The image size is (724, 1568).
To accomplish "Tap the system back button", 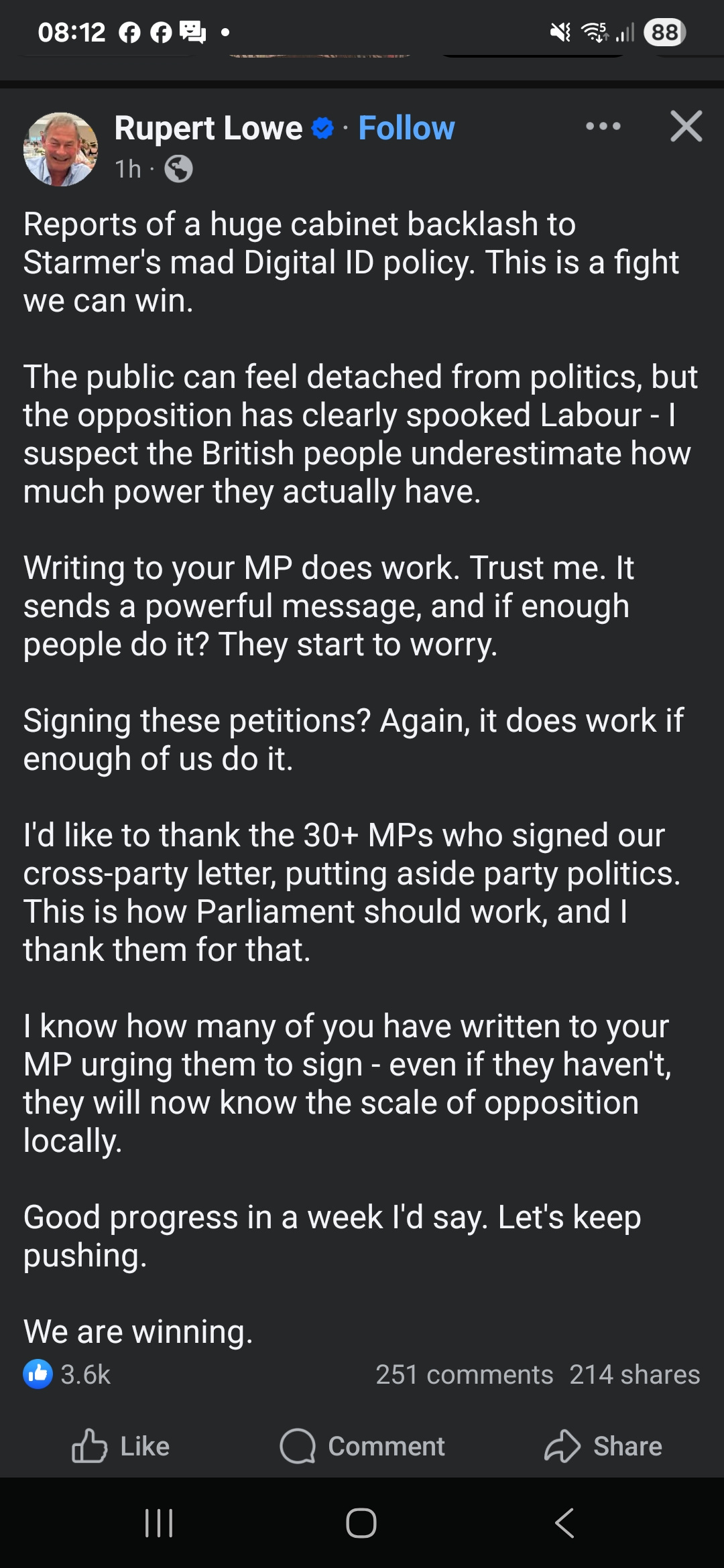I will pos(564,1523).
